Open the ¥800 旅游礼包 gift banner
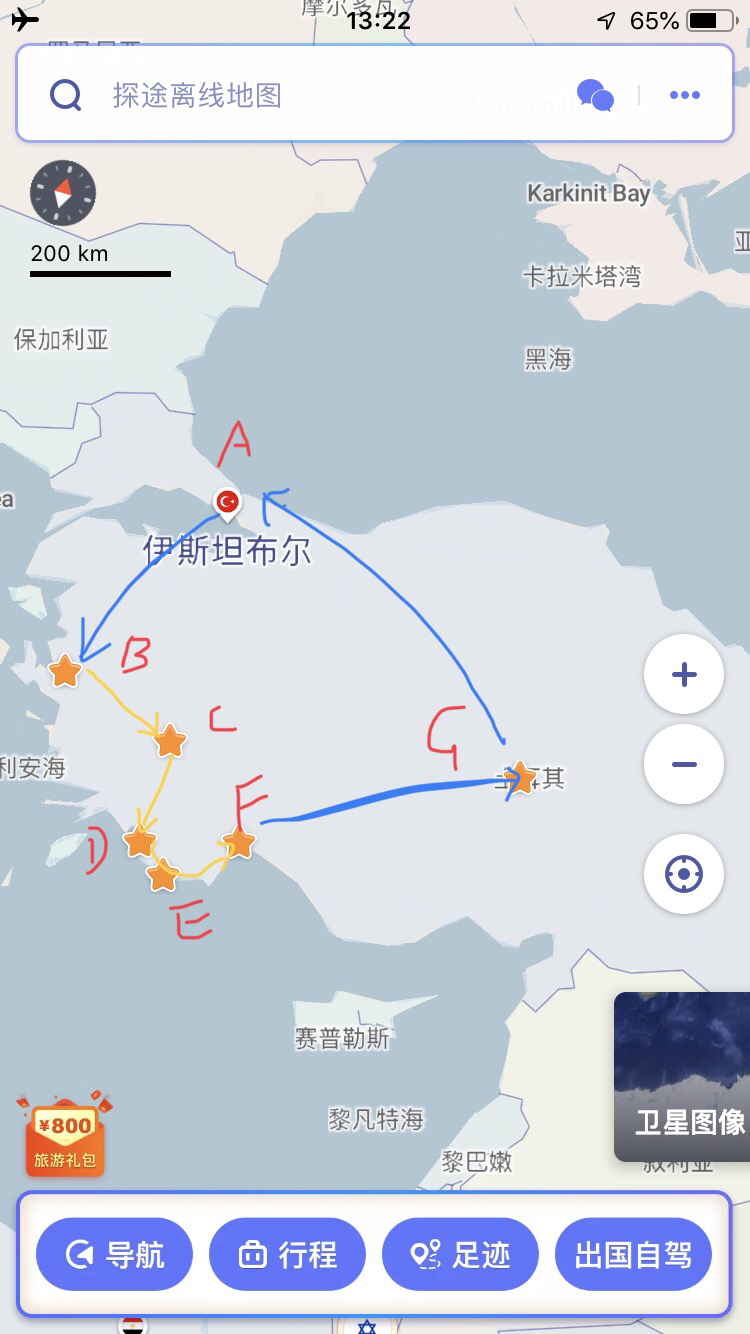Viewport: 750px width, 1334px height. pyautogui.click(x=66, y=1135)
